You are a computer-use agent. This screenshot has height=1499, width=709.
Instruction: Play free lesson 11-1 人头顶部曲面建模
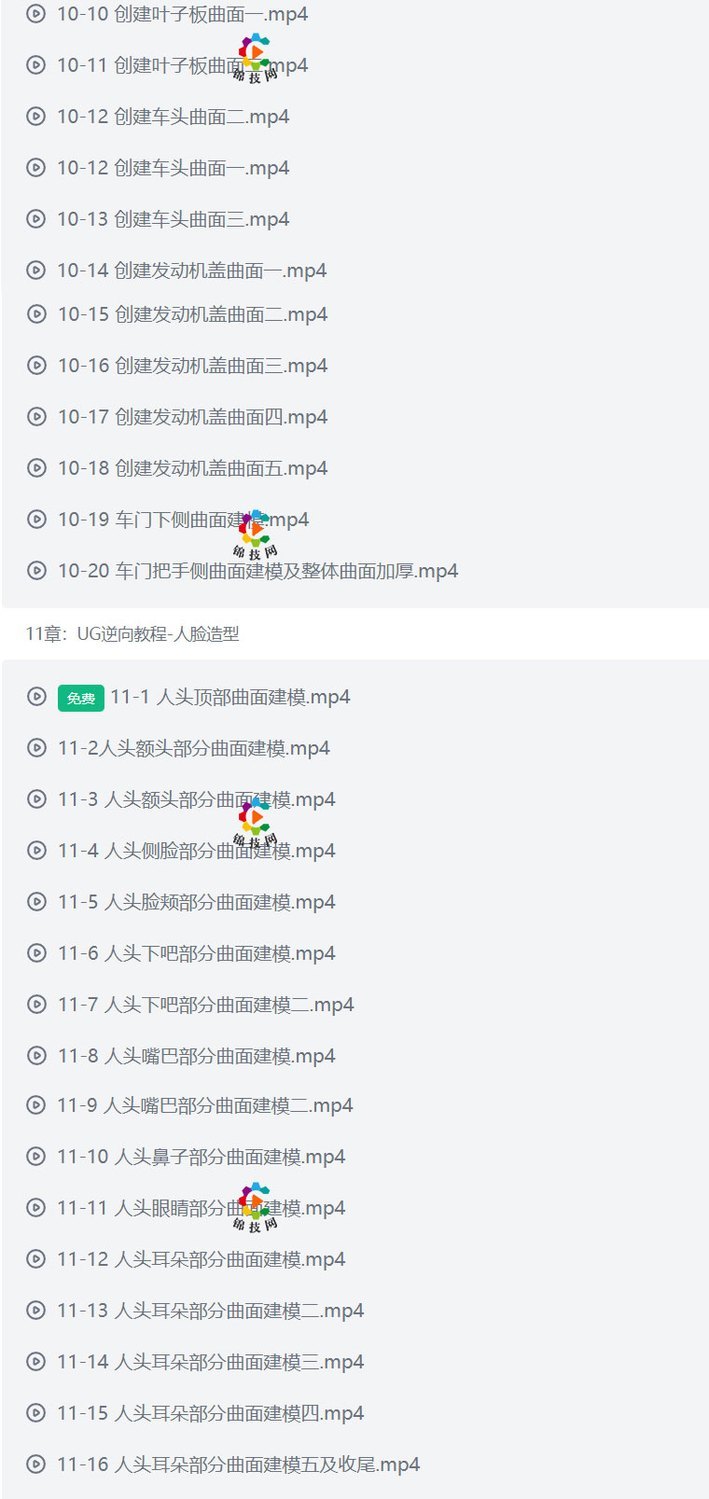point(230,697)
